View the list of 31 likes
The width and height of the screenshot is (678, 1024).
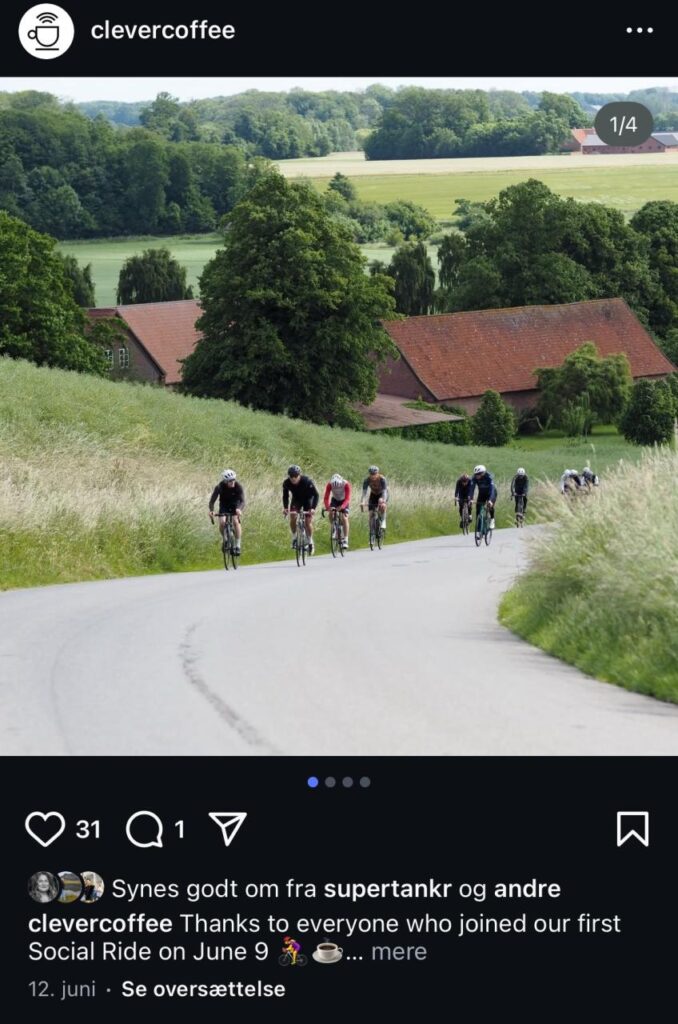[x=88, y=829]
